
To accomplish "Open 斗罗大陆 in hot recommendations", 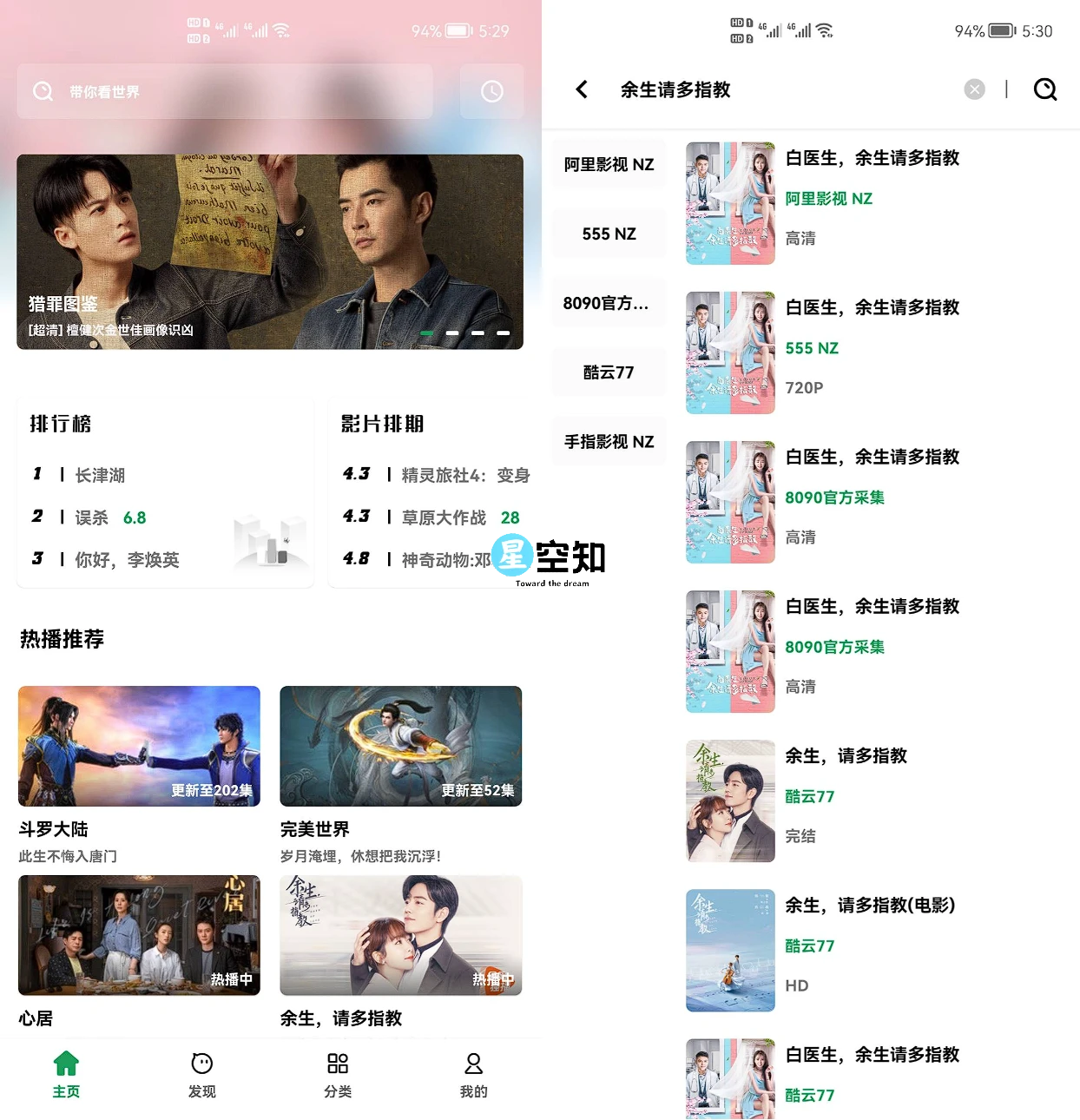I will coord(139,747).
